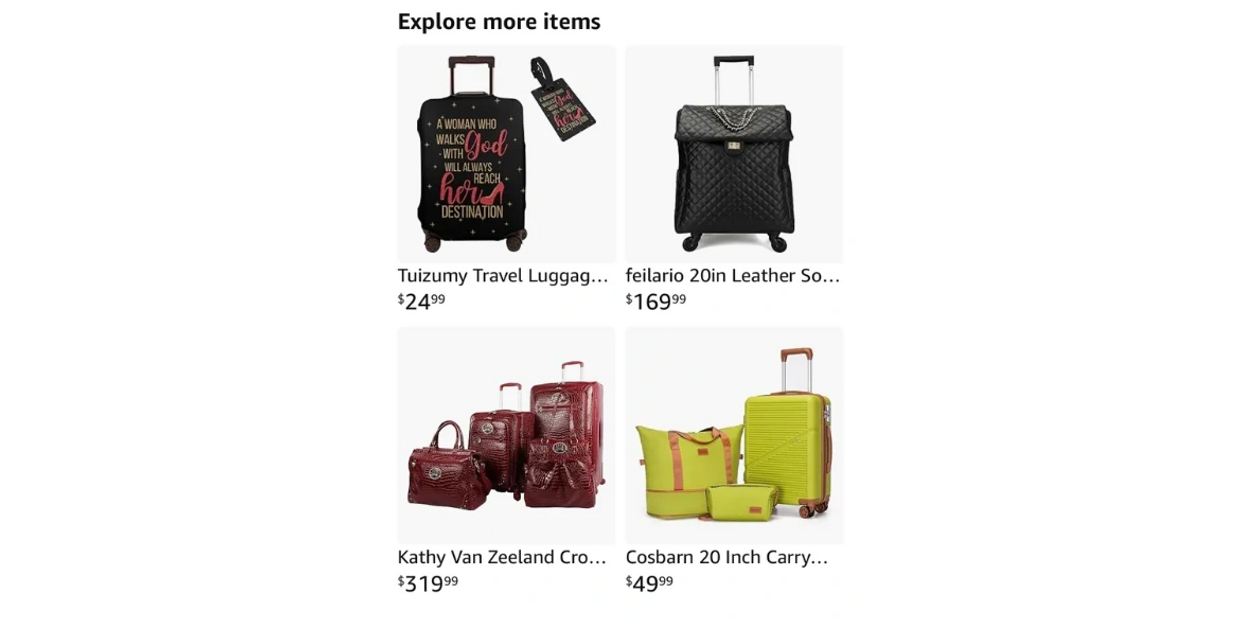View the feilario 20in Leather suitcase
Viewport: 1240px width, 619px height.
pyautogui.click(x=733, y=155)
